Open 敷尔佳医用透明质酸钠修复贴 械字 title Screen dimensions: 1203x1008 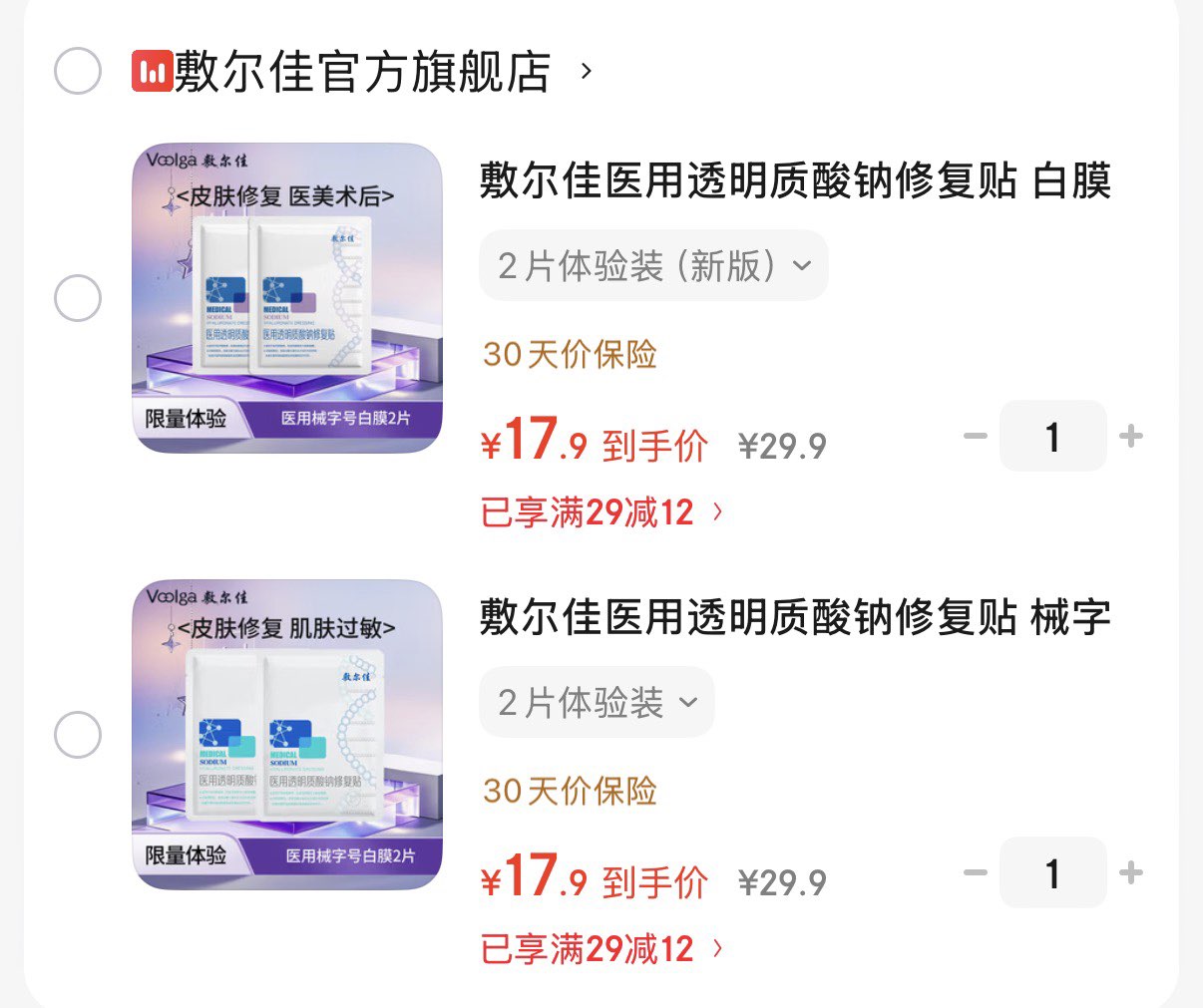[794, 618]
